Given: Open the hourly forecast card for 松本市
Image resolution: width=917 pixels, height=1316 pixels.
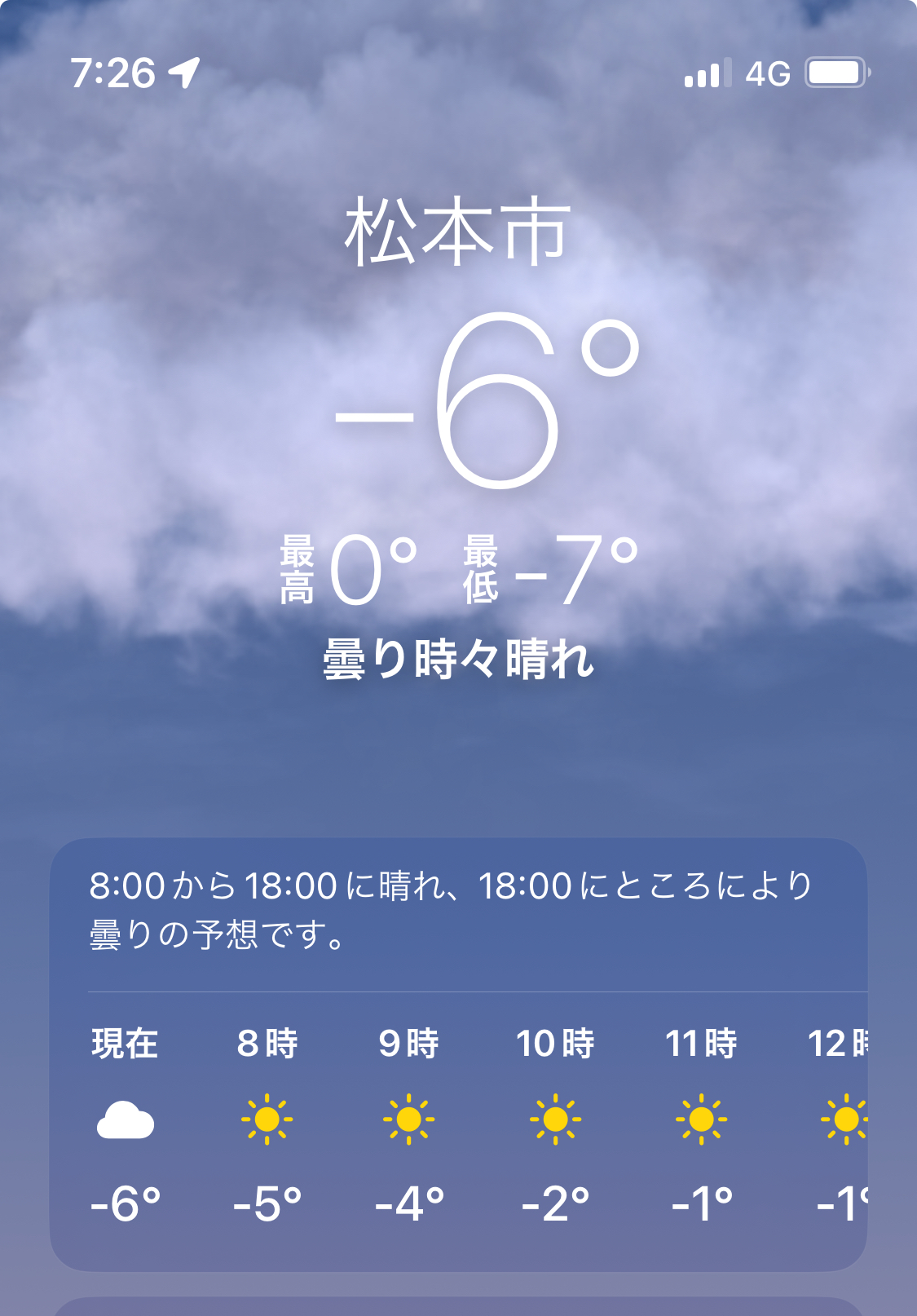Looking at the screenshot, I should click(458, 1052).
